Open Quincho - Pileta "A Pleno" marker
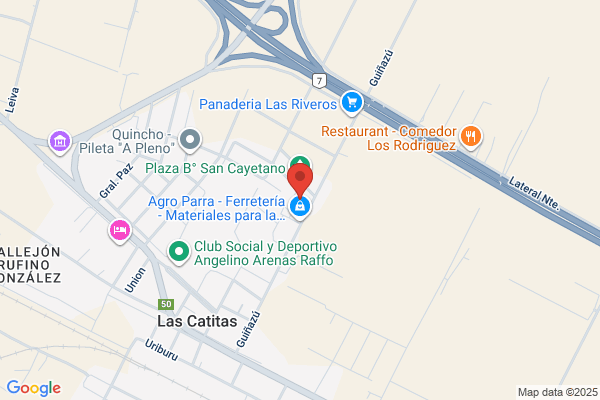Image resolution: width=600 pixels, height=400 pixels. coord(190,139)
